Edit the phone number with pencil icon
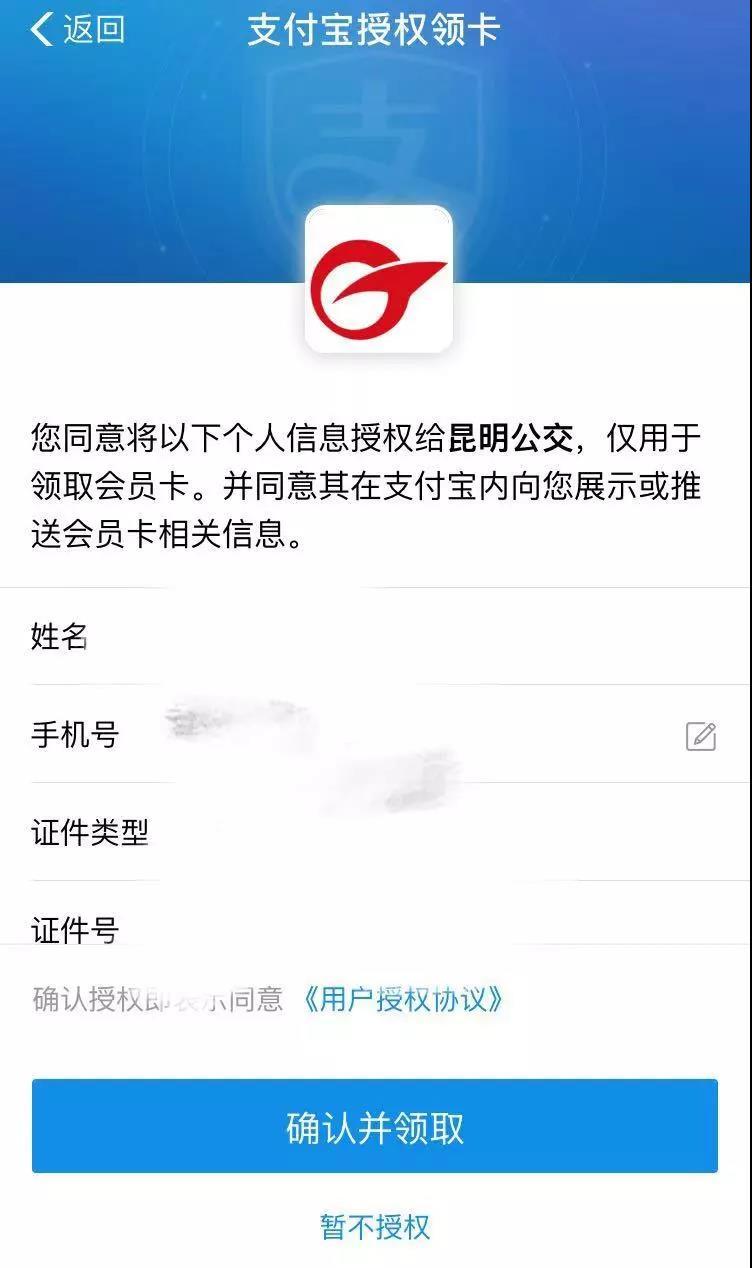 point(701,736)
